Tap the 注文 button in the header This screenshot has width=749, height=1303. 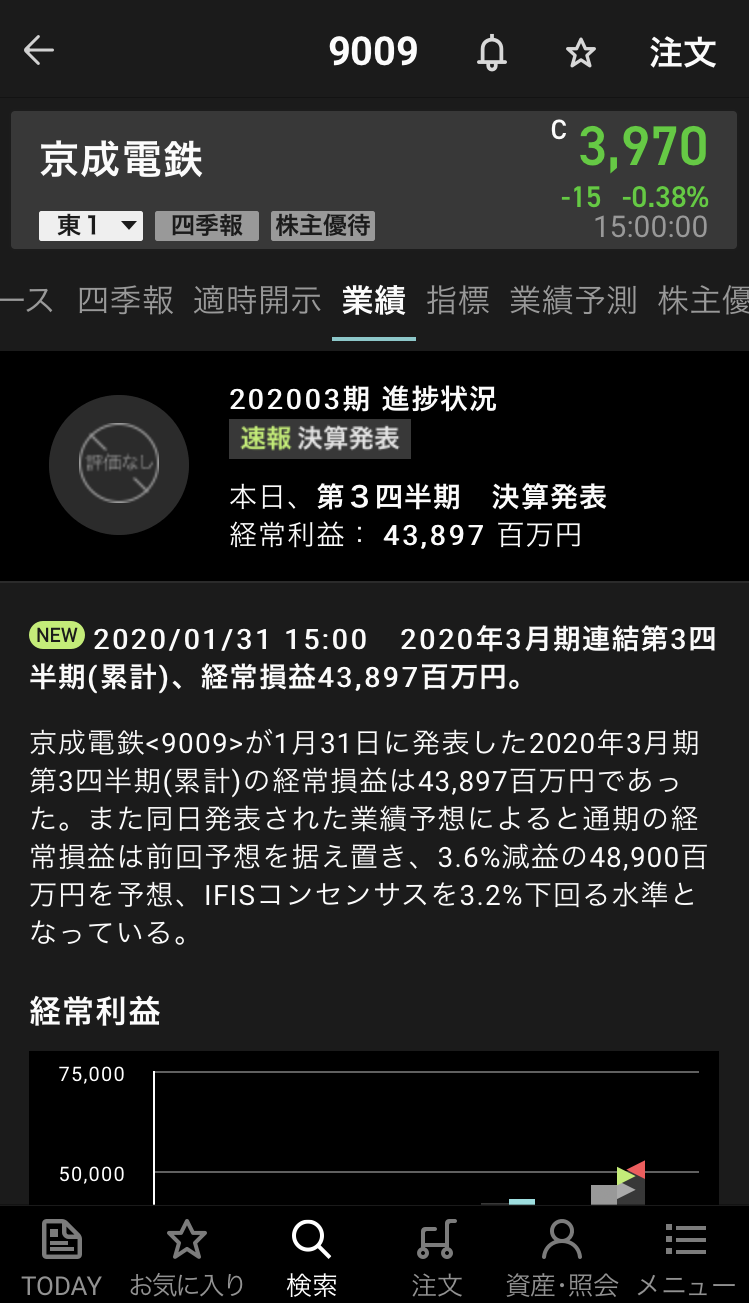683,52
